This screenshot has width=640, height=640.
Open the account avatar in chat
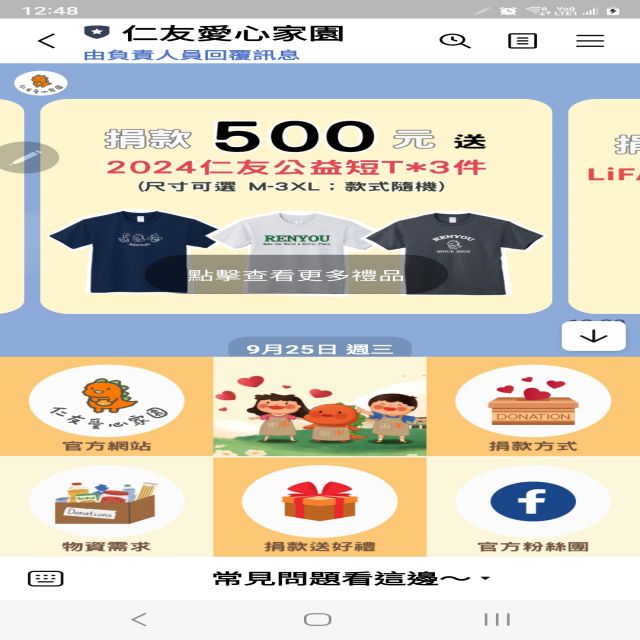40,85
